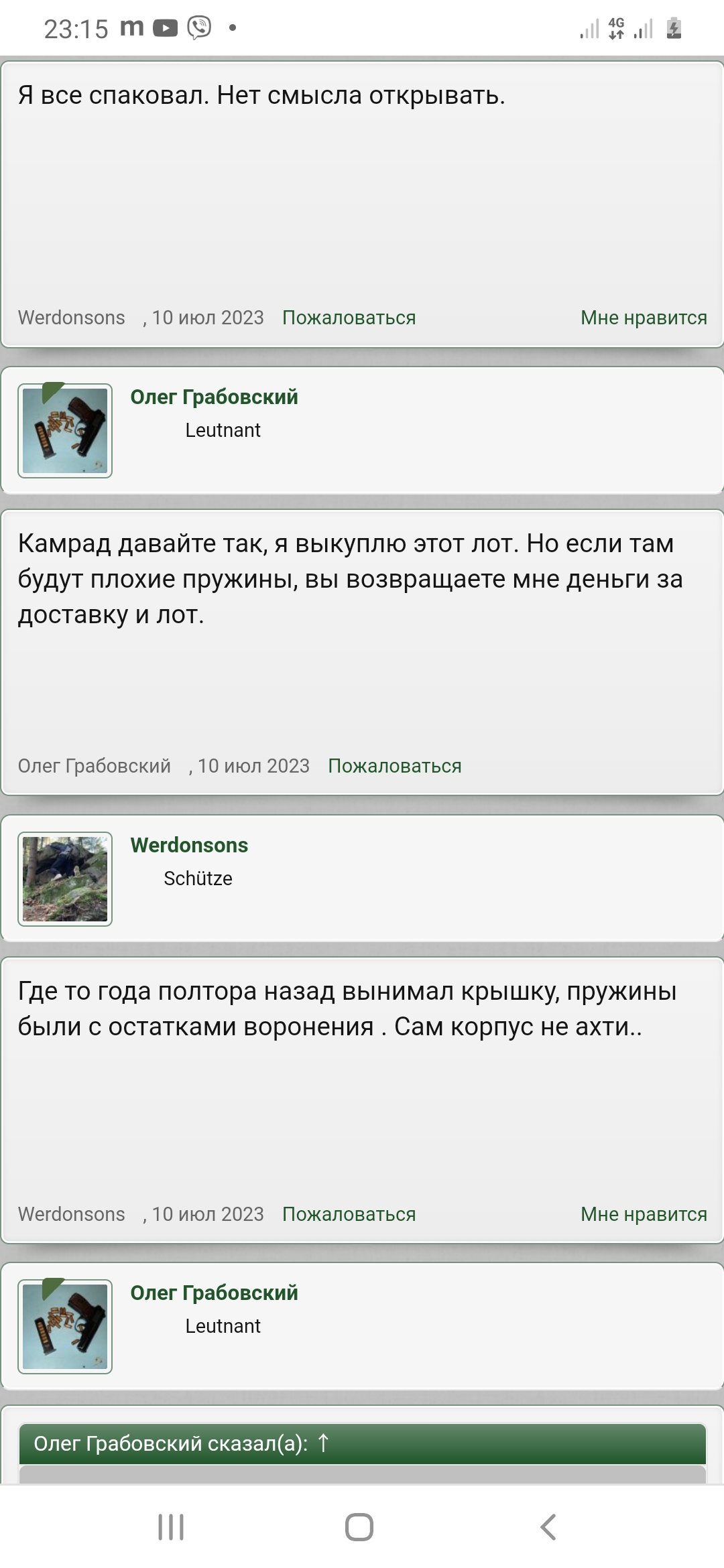Open the Werdonsons profile name link
Screen dimensions: 724x1568
189,845
